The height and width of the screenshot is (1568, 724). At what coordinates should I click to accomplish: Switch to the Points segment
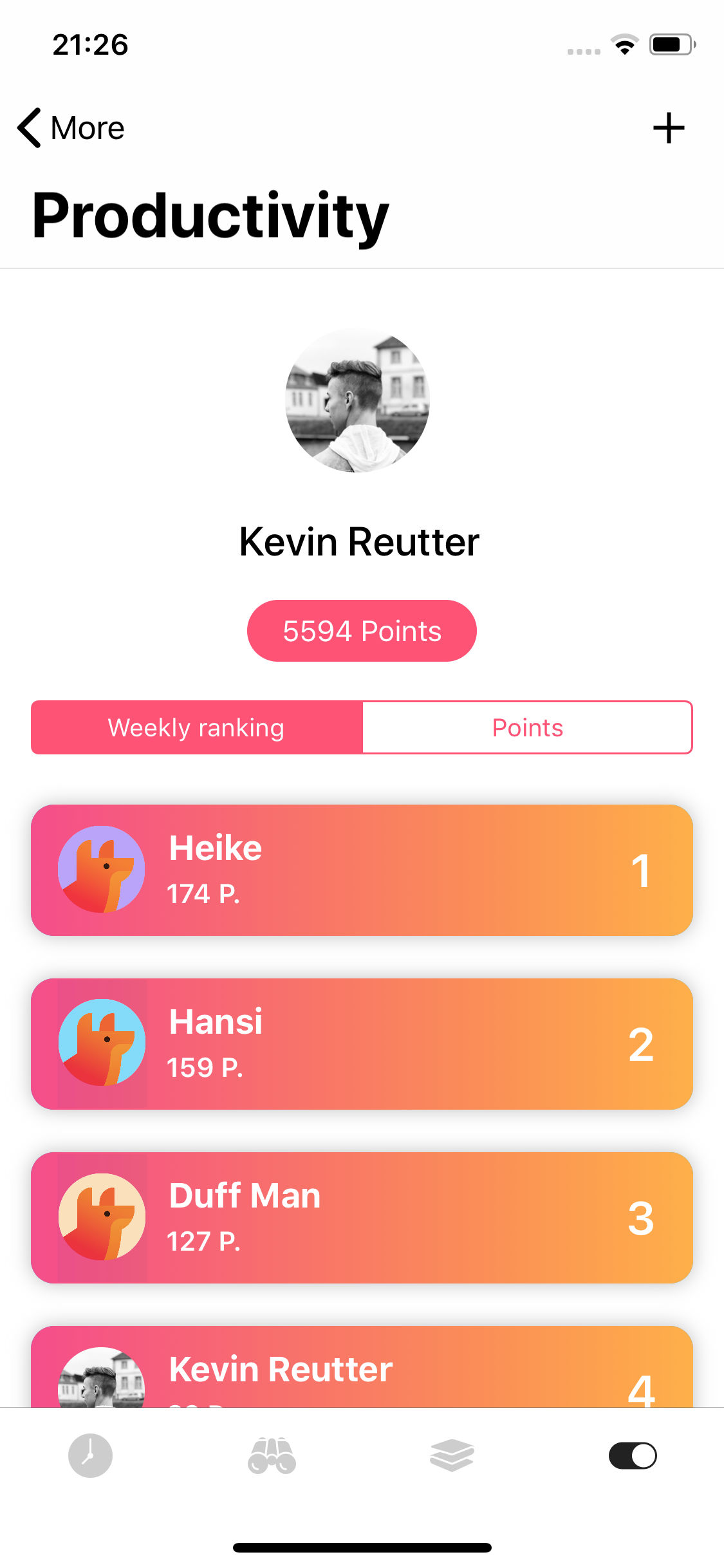click(527, 727)
